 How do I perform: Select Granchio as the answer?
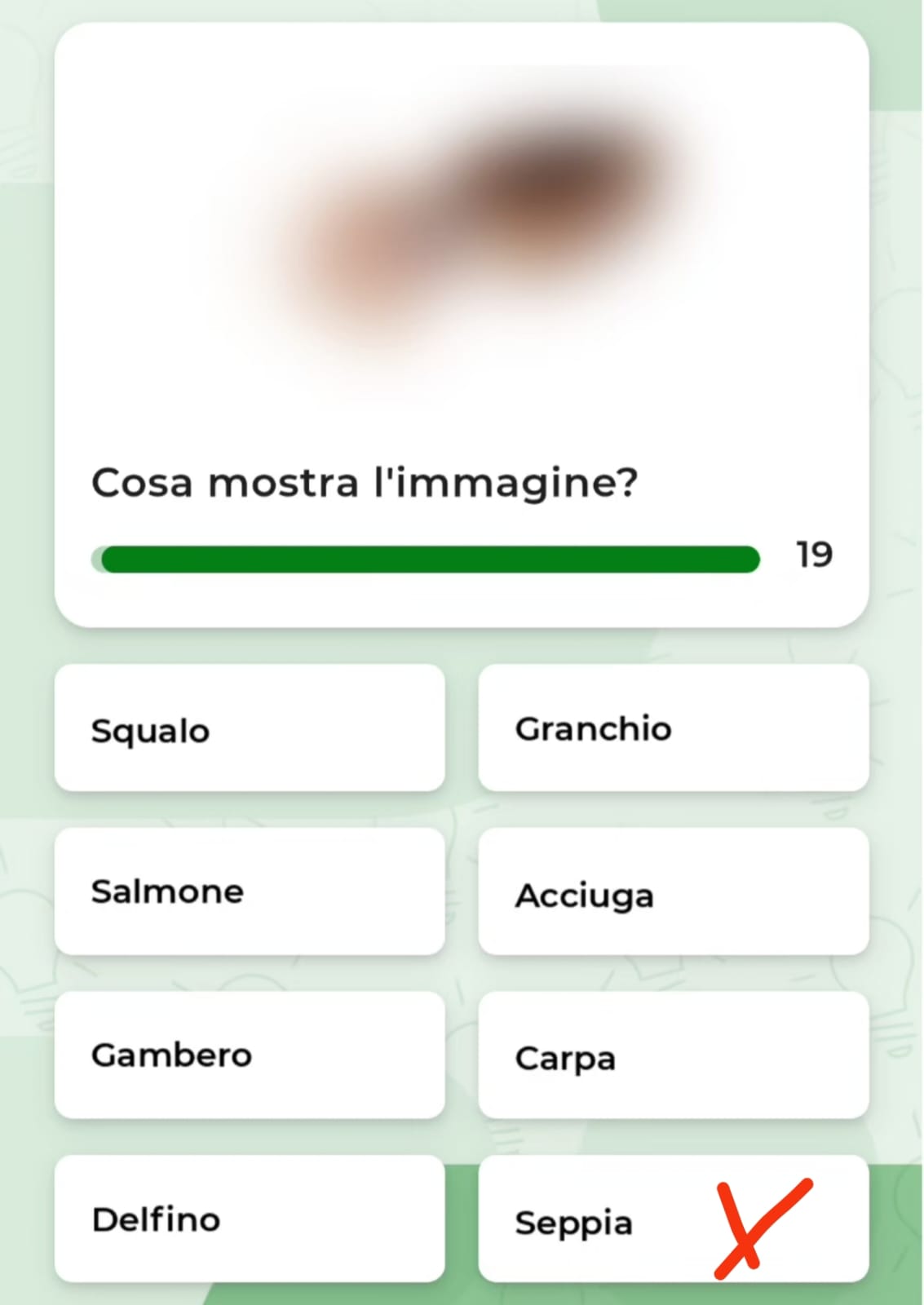coord(673,728)
